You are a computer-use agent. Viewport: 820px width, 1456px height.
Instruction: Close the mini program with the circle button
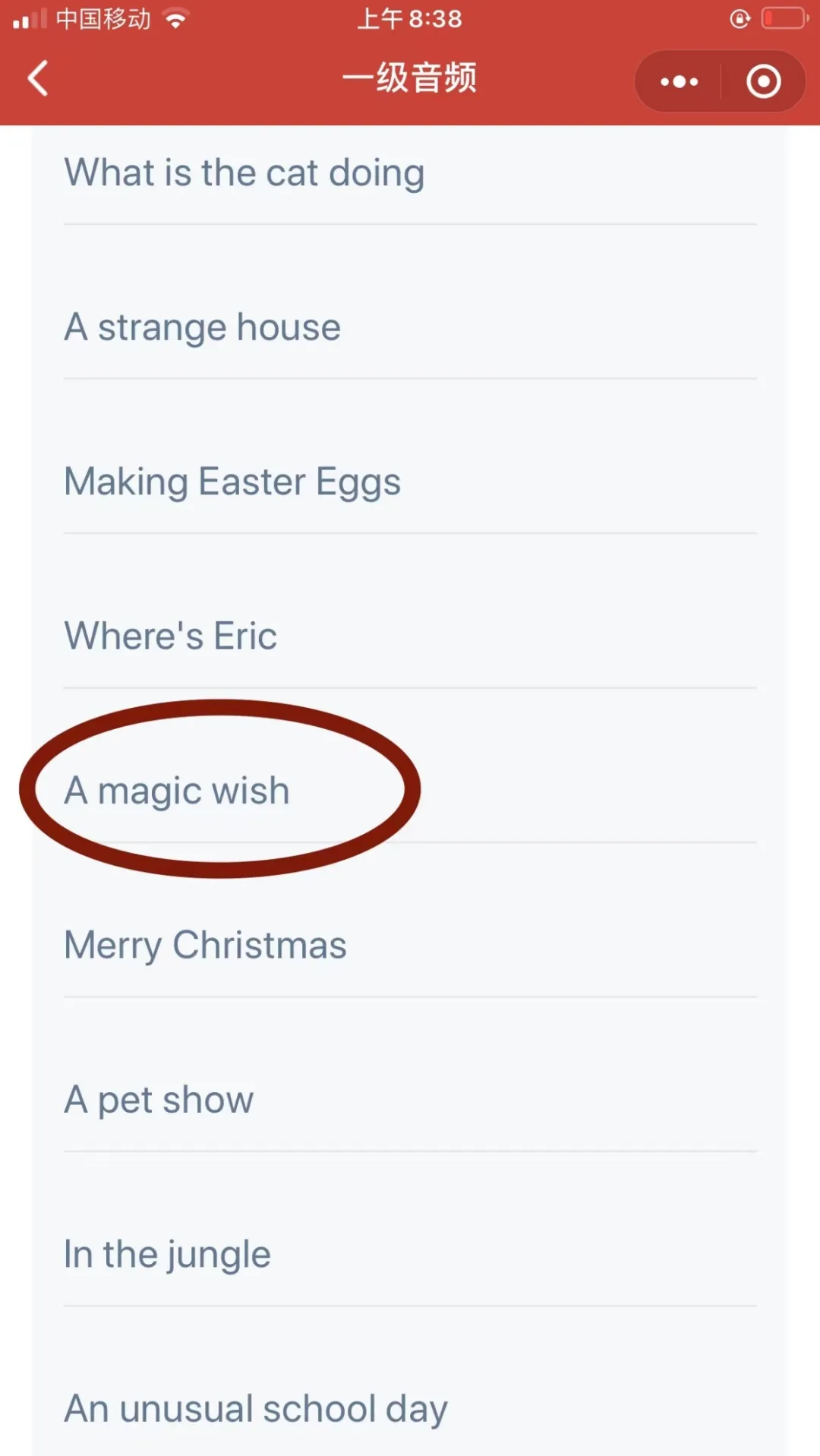point(763,81)
